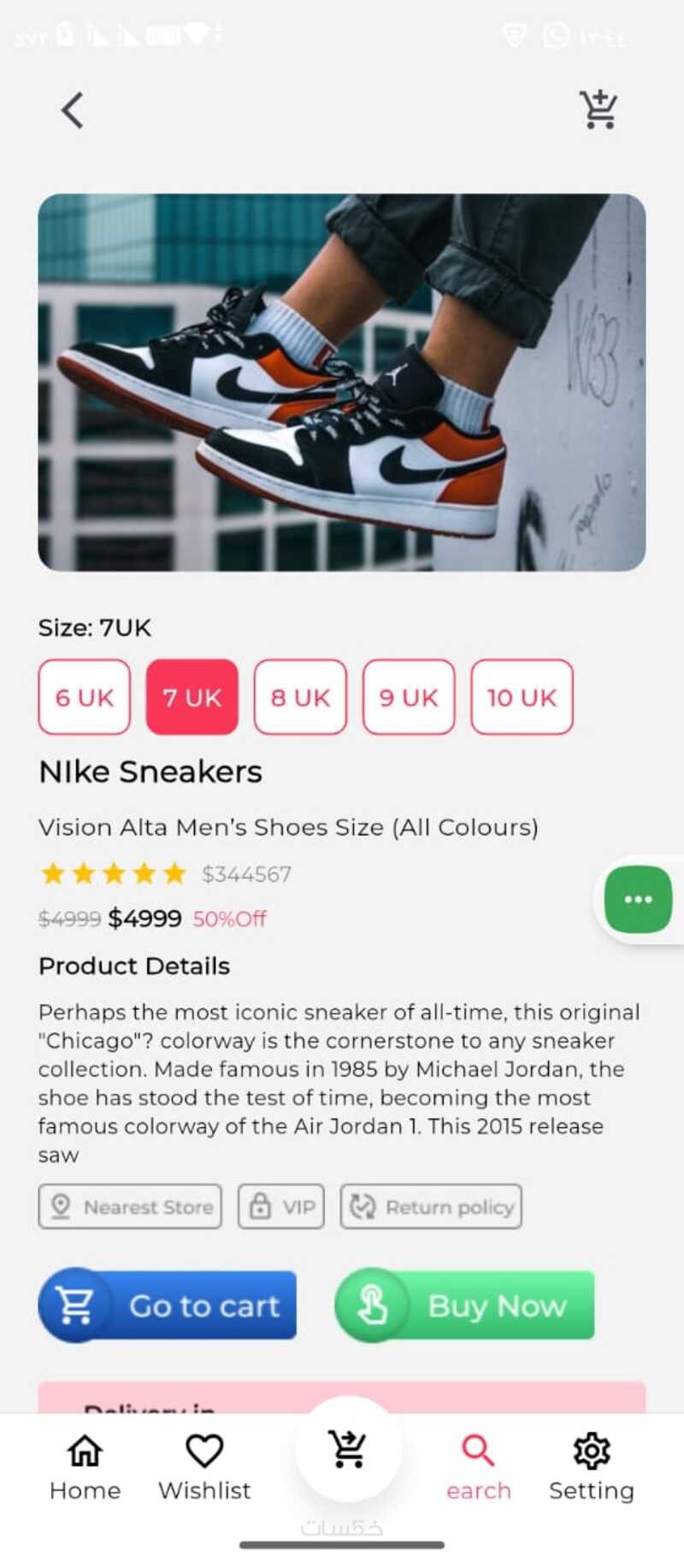The height and width of the screenshot is (1568, 684).
Task: Tap the Go to cart button
Action: pyautogui.click(x=168, y=1305)
